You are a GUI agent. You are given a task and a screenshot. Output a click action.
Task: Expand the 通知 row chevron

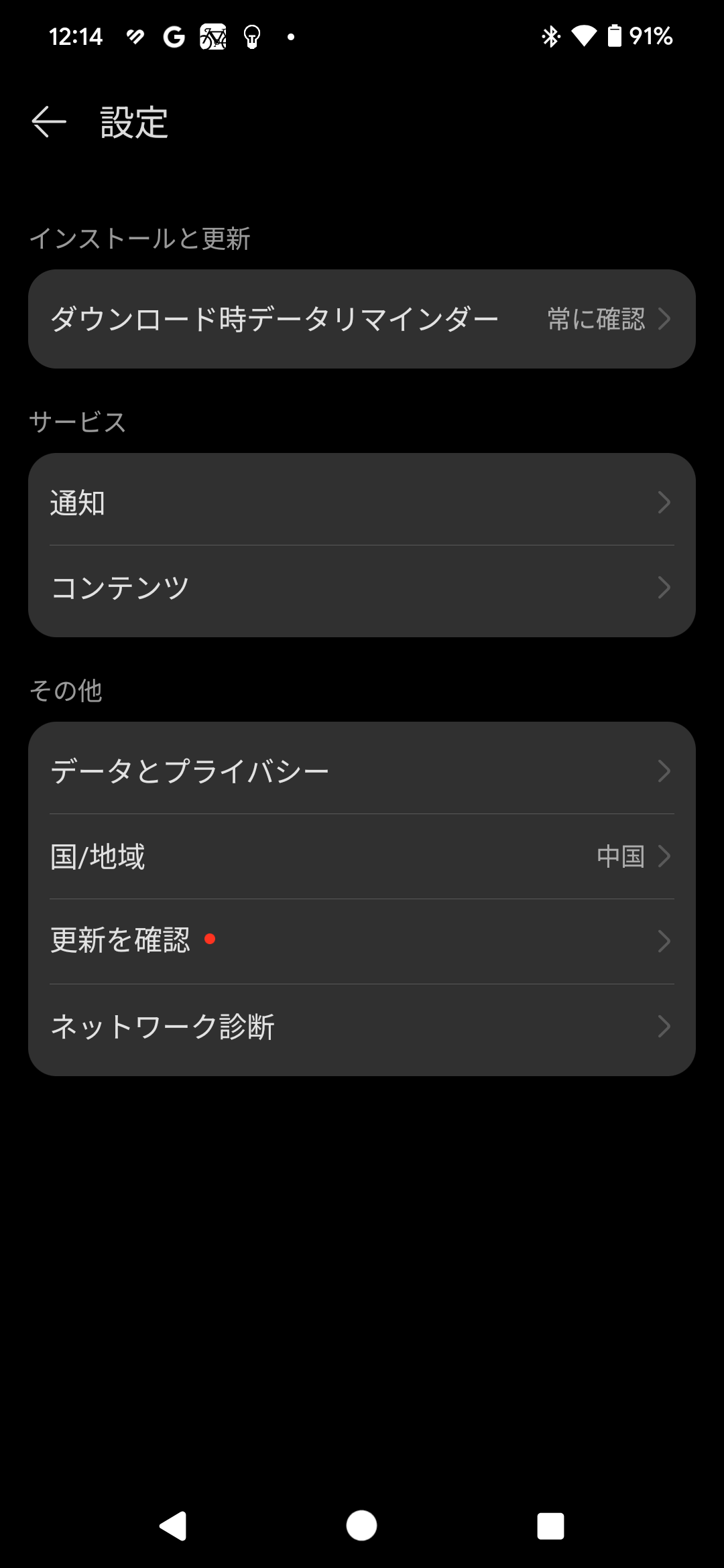[664, 503]
